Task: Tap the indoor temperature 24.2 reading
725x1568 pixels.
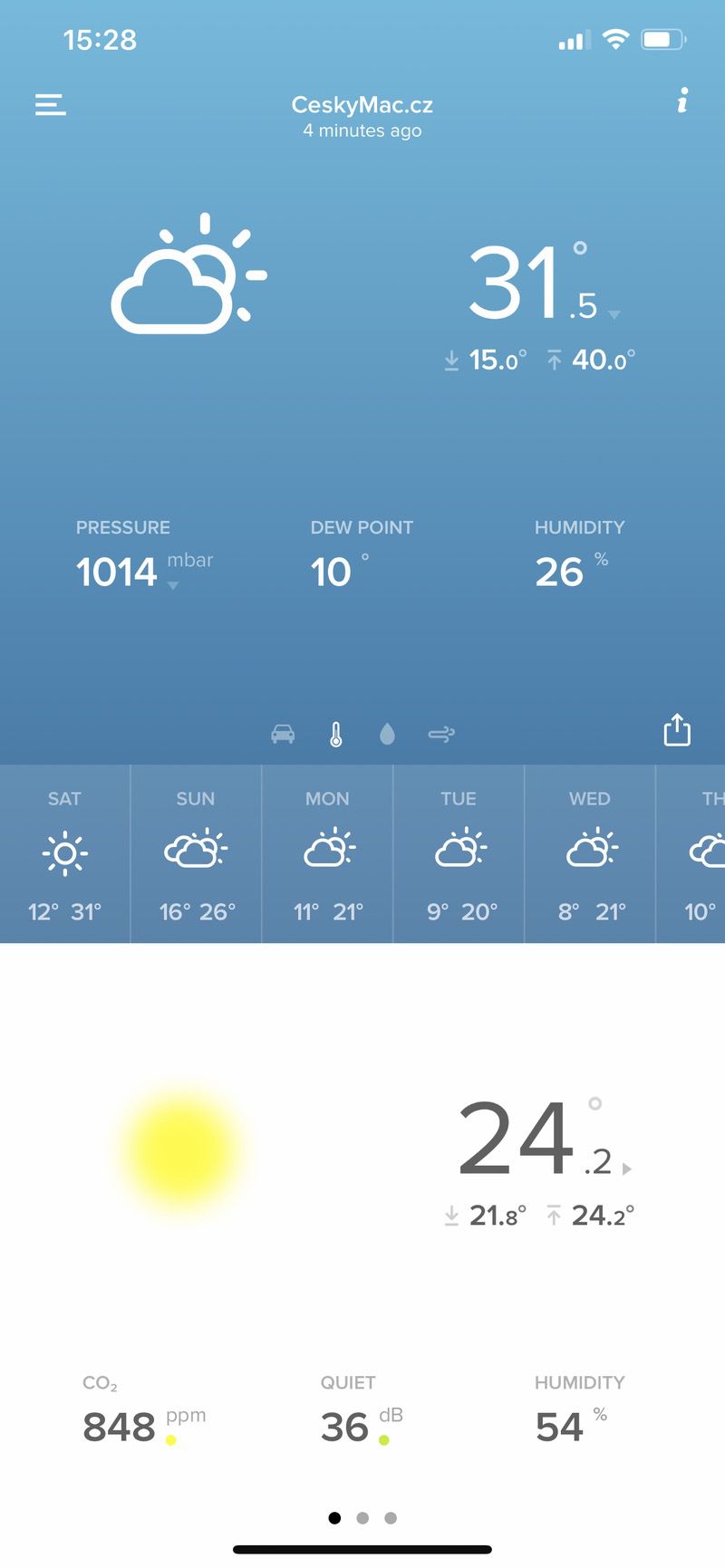Action: point(535,1140)
